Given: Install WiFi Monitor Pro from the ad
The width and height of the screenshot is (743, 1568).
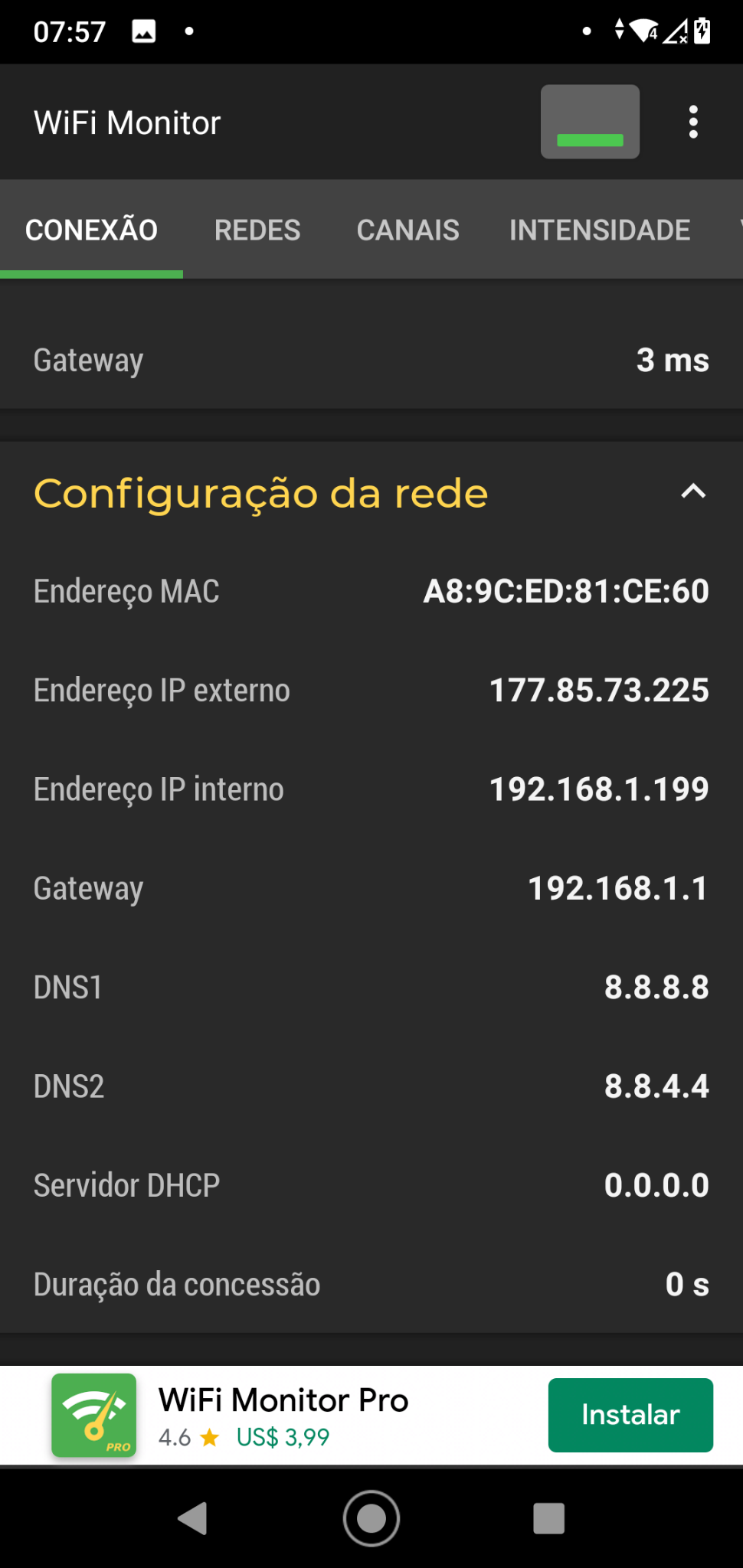Looking at the screenshot, I should (x=630, y=1415).
